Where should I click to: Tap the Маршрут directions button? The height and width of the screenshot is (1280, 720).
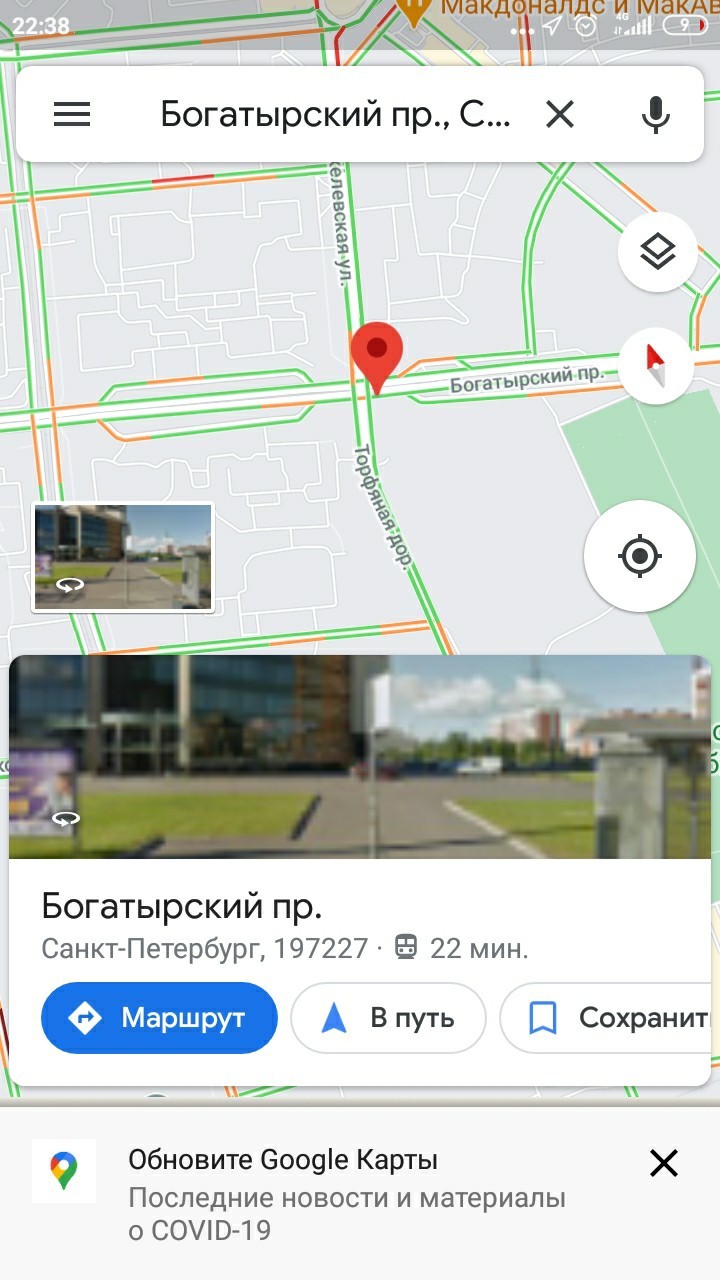(159, 1018)
